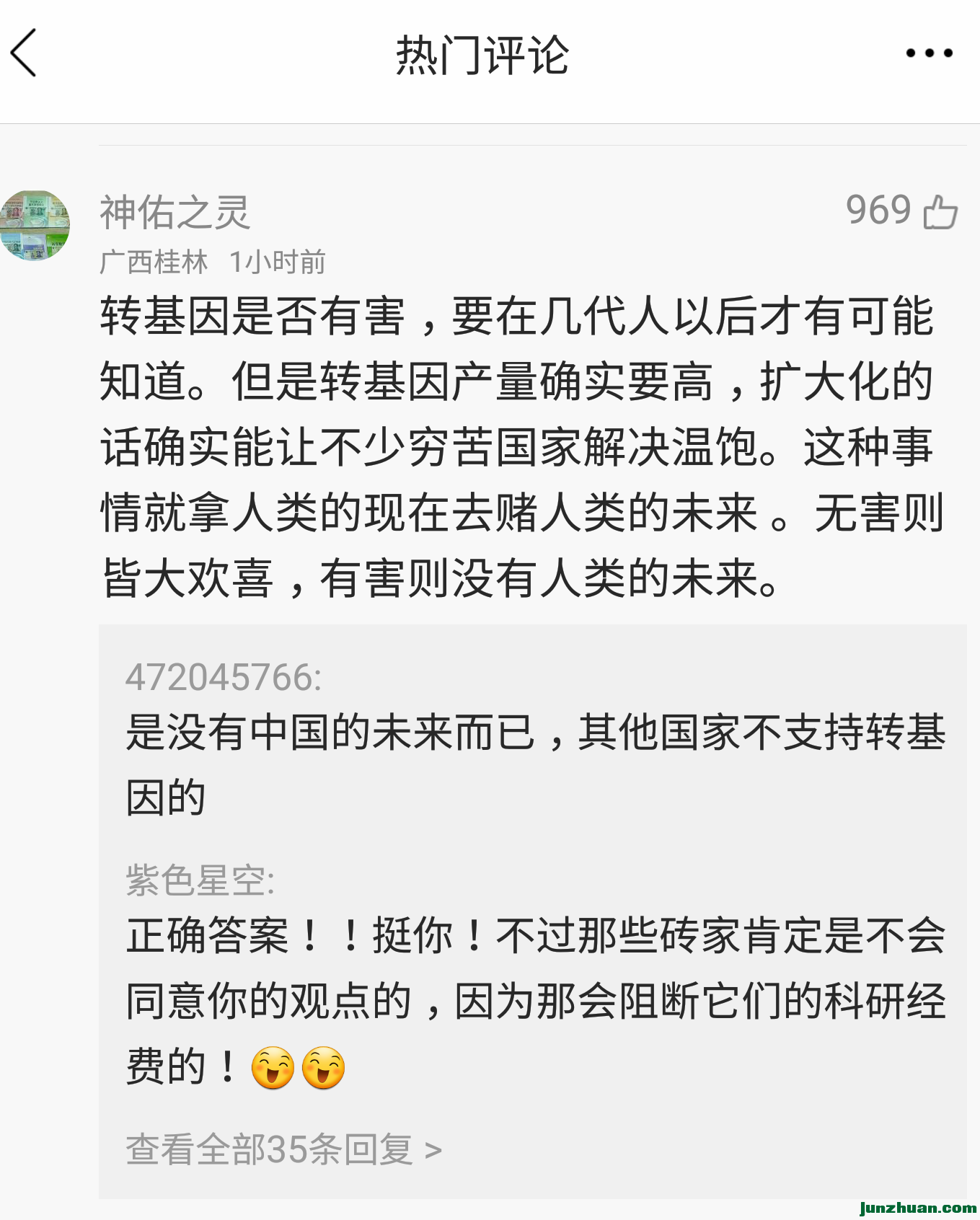
Task: Open 神佑之灵's profile avatar
Action: 34,226
